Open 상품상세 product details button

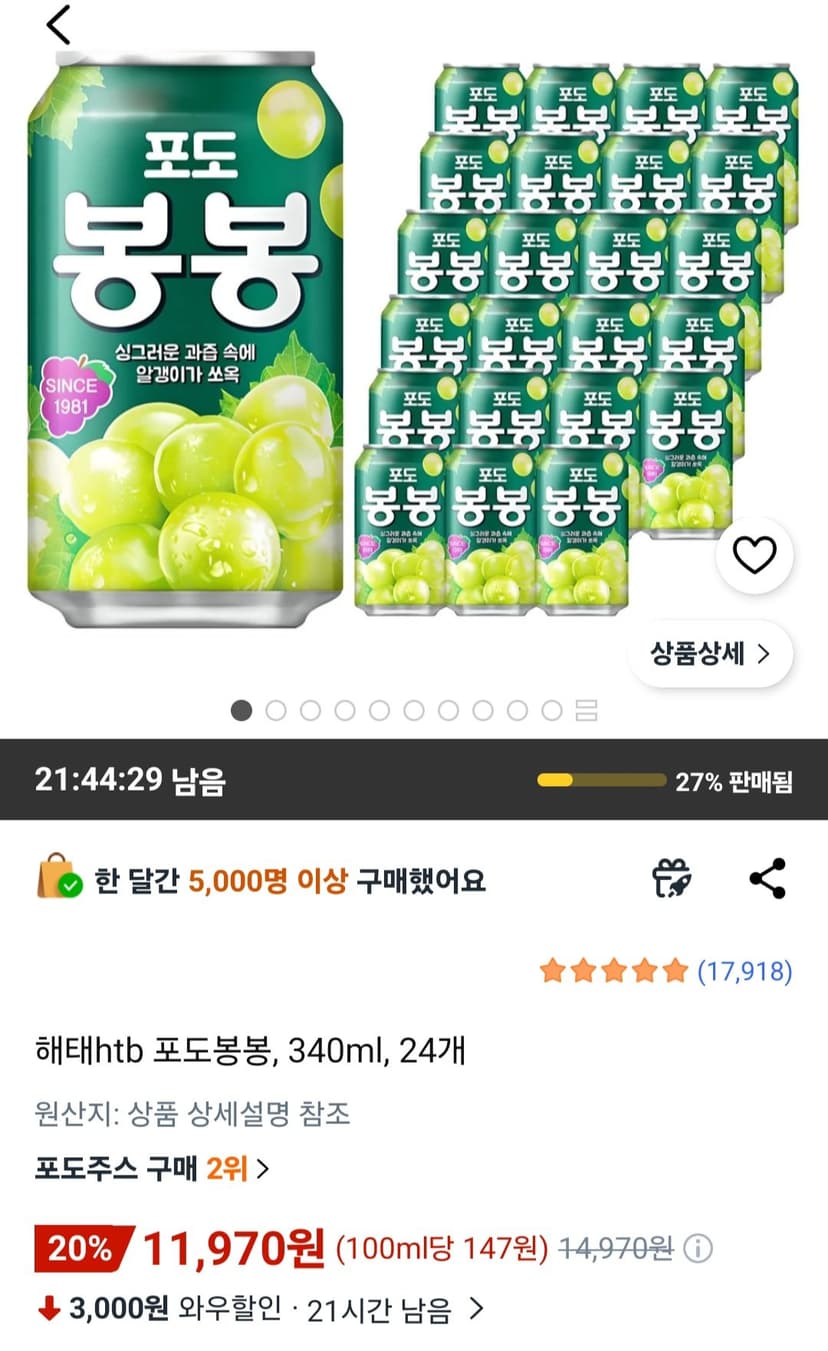point(711,654)
